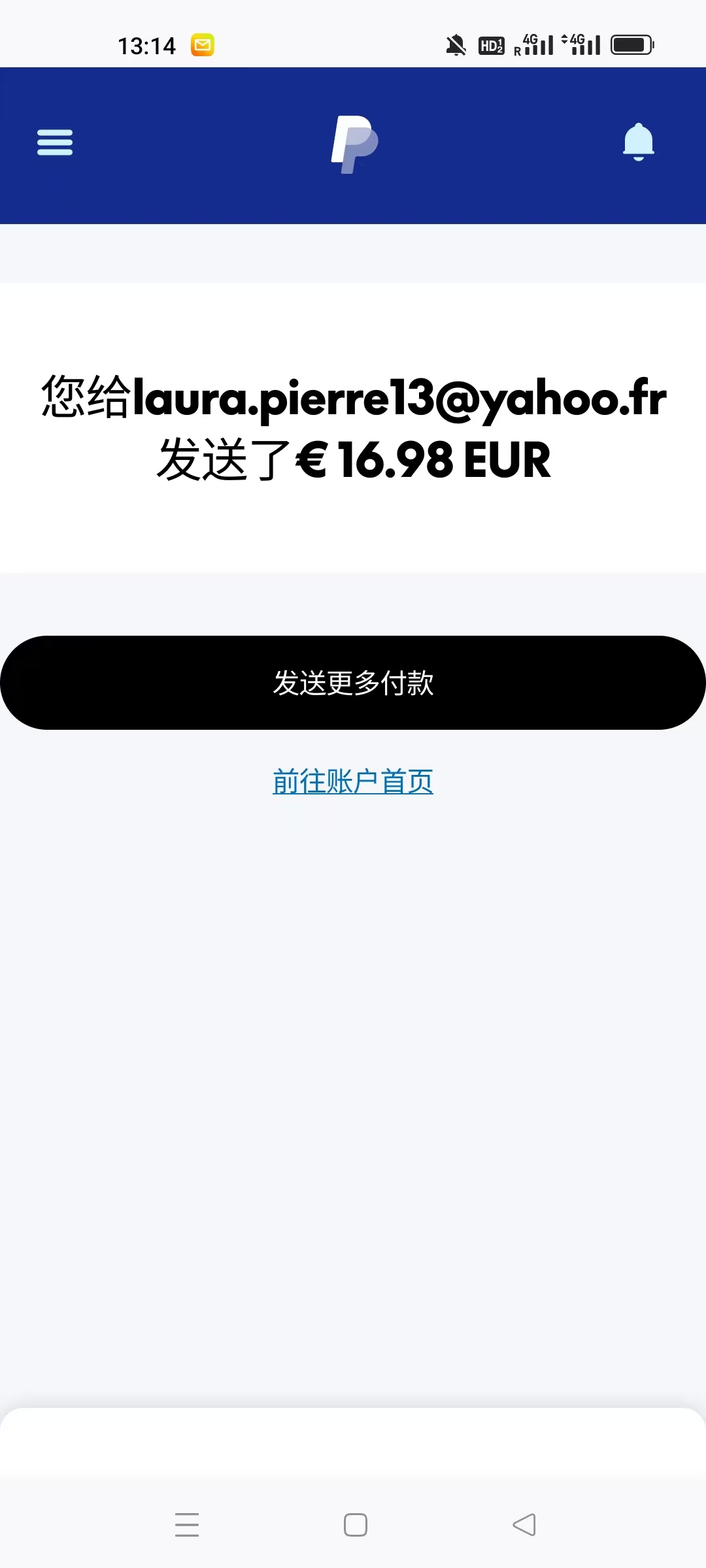The width and height of the screenshot is (706, 1568).
Task: Open the notifications bell
Action: (x=638, y=142)
